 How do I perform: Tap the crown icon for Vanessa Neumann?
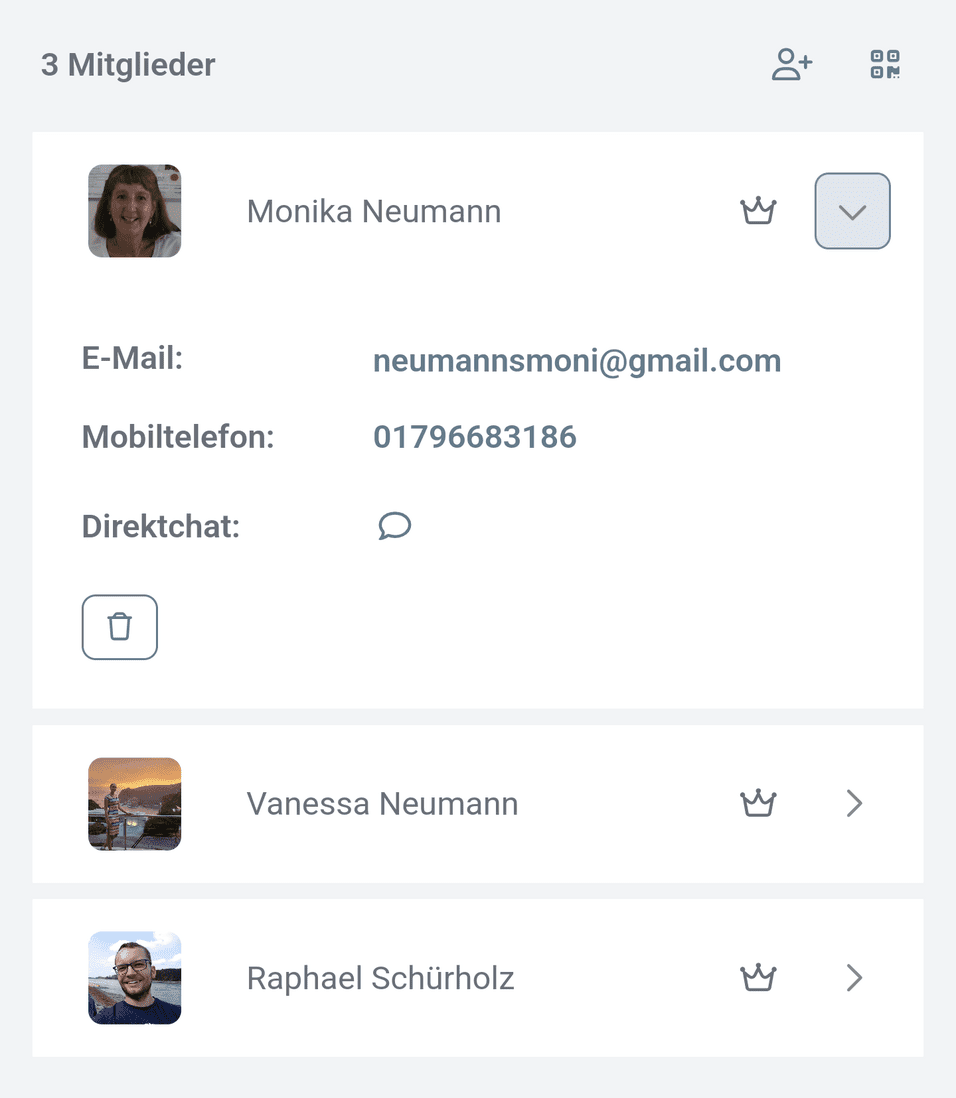(758, 803)
